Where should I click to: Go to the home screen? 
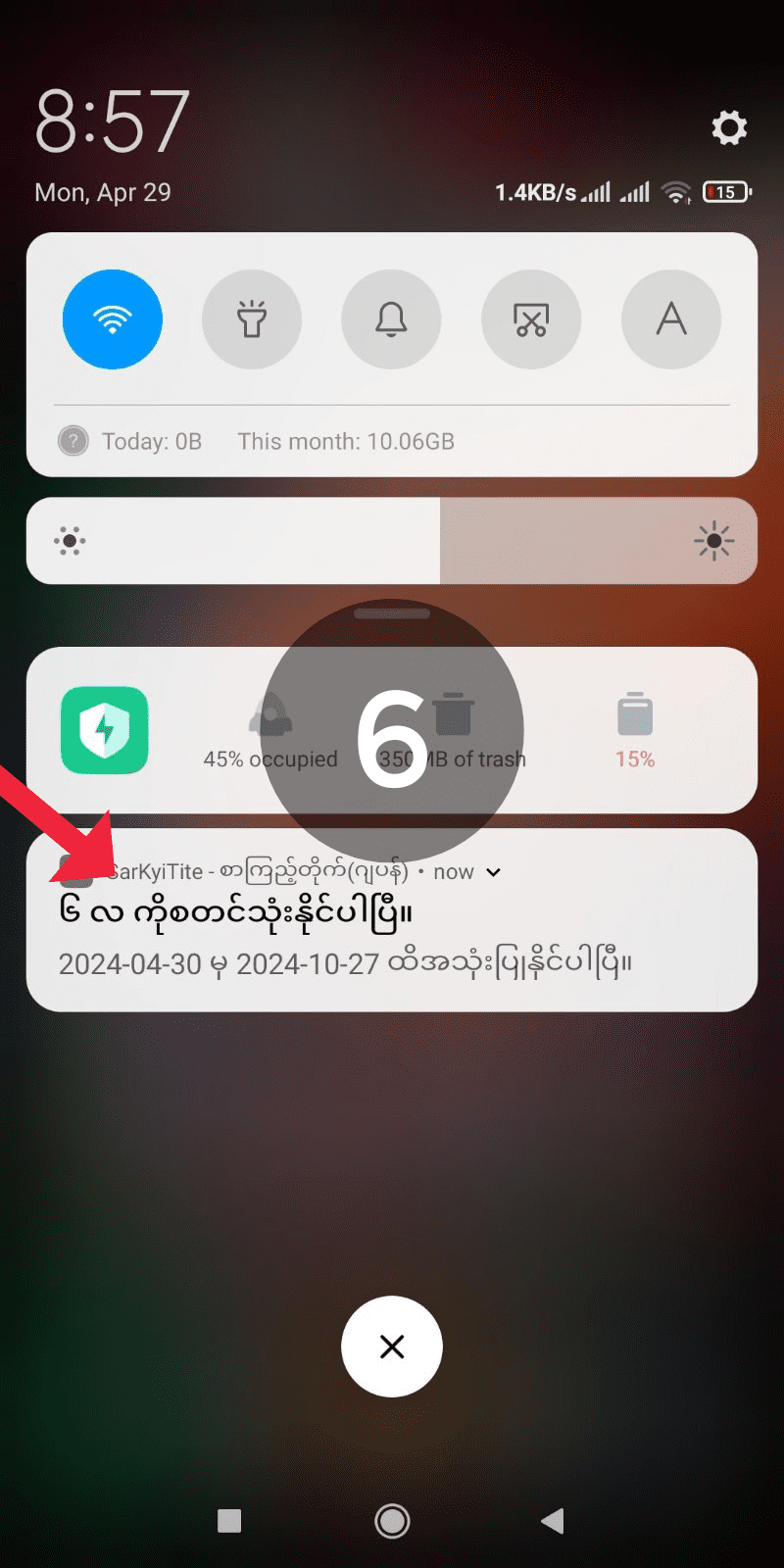[x=392, y=1521]
